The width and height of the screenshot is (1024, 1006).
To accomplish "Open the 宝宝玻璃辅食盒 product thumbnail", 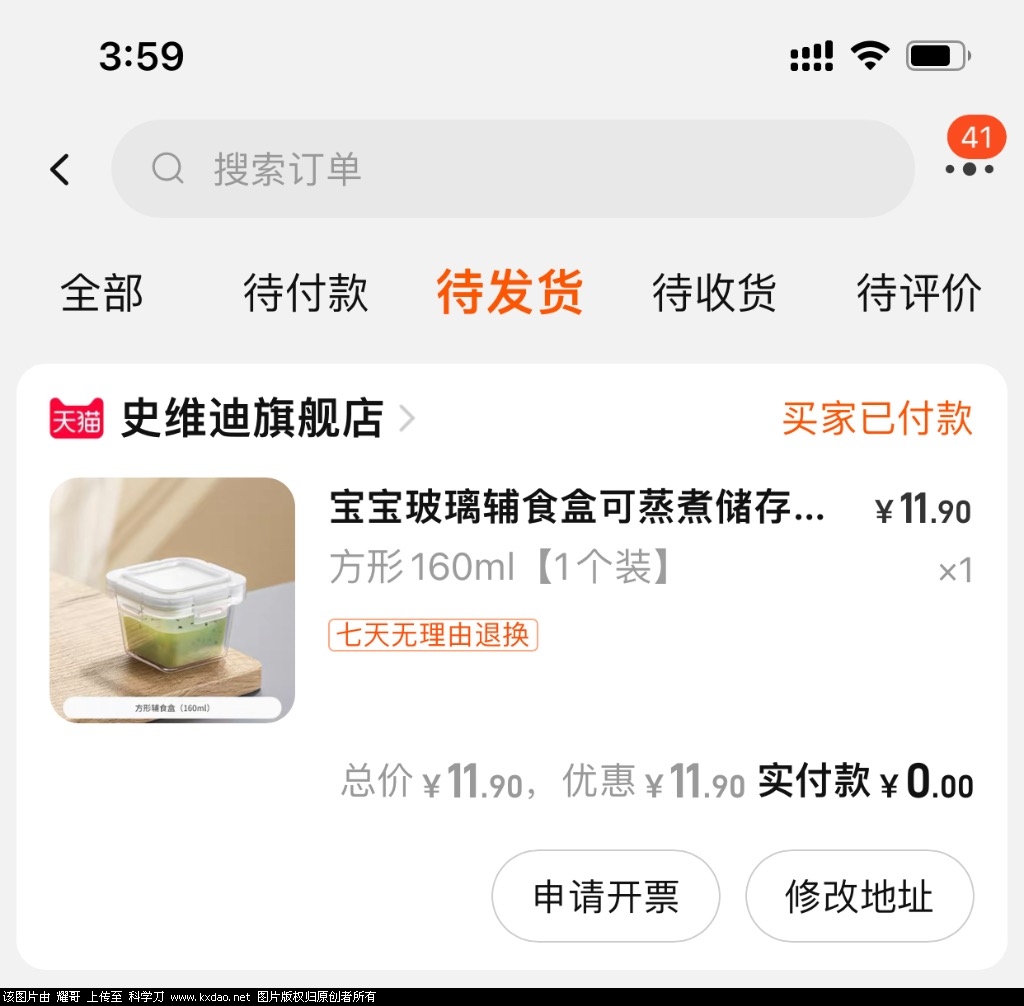I will point(172,600).
